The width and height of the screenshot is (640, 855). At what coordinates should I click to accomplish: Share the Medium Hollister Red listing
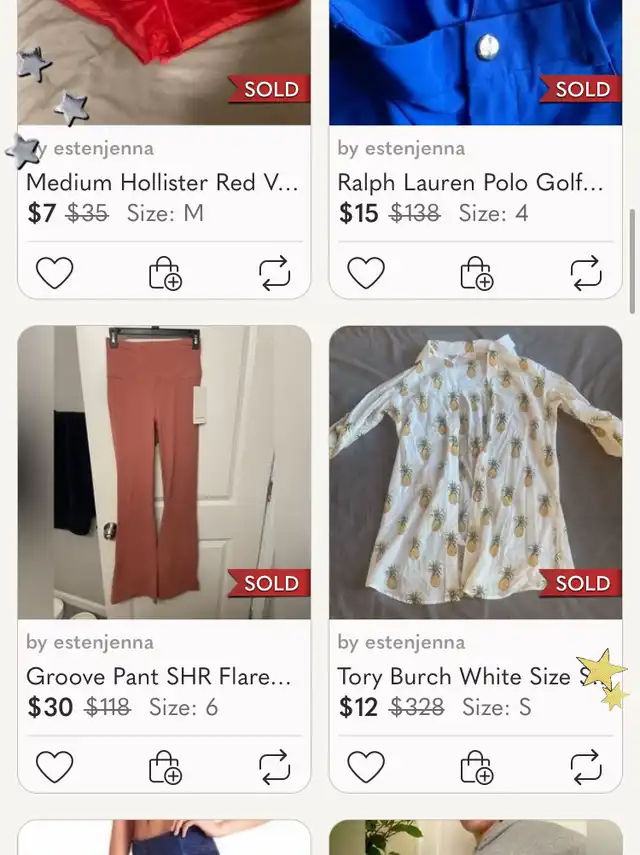274,272
